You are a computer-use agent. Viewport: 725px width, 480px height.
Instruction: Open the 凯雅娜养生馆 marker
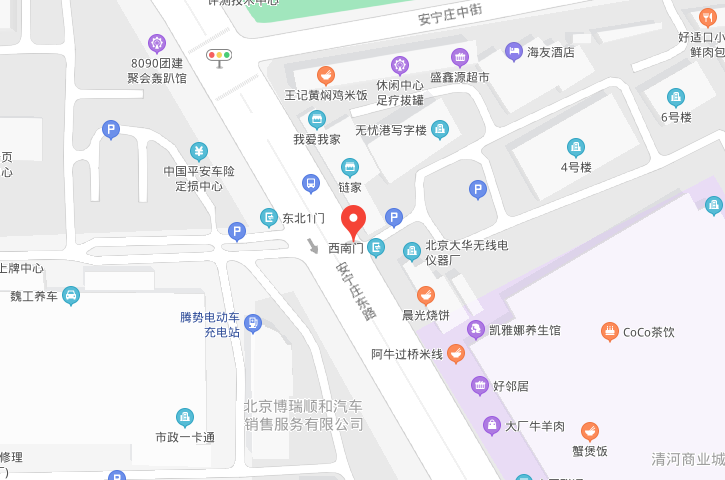pyautogui.click(x=476, y=329)
